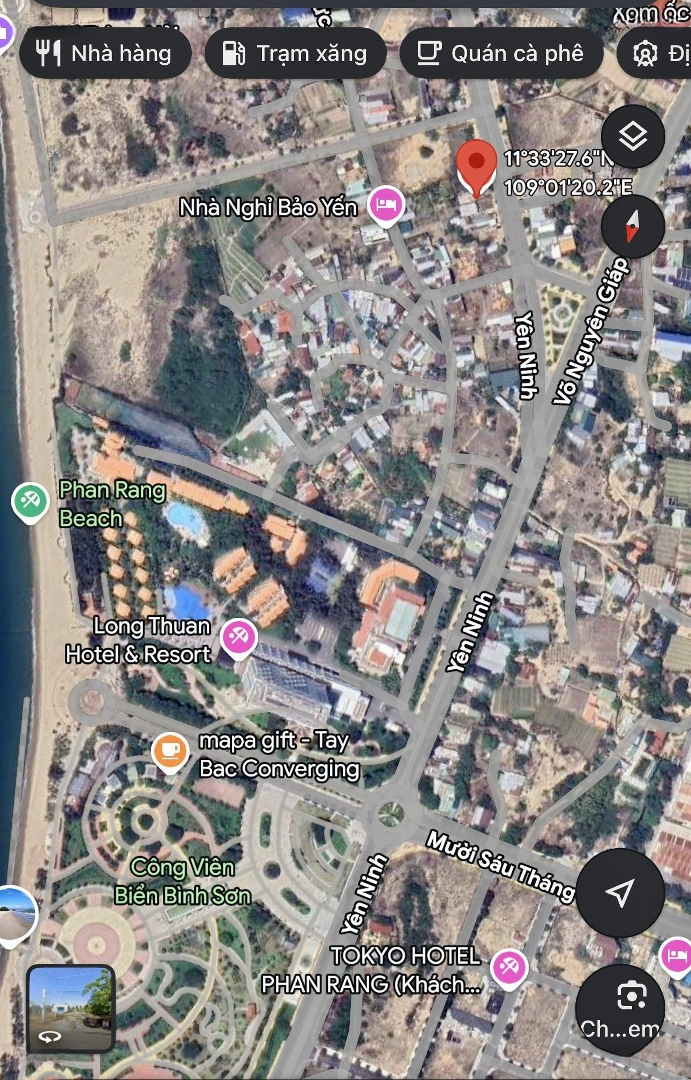
Task: Open the TOKYO HOTEL PHAN RANG marker
Action: click(x=508, y=968)
